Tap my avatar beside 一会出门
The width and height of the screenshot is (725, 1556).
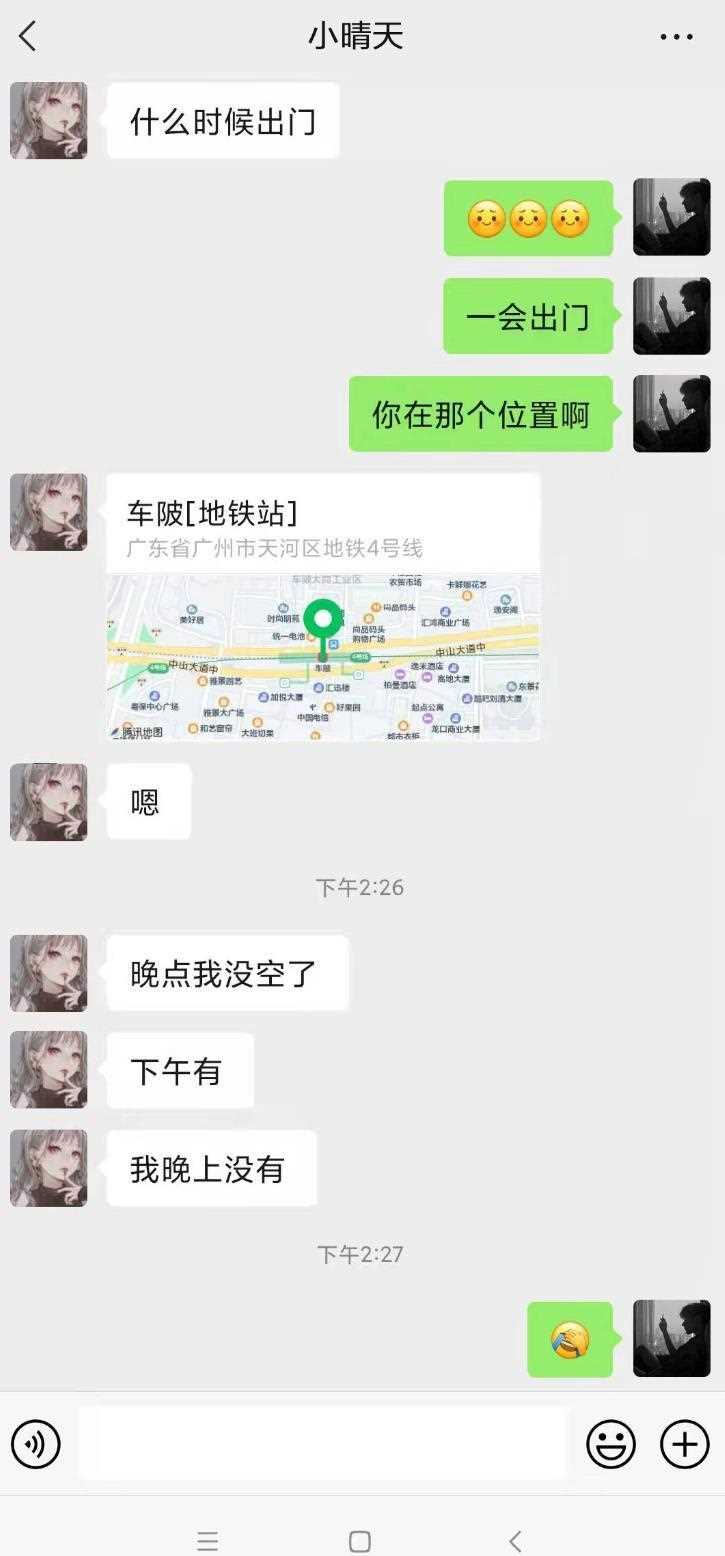click(671, 316)
